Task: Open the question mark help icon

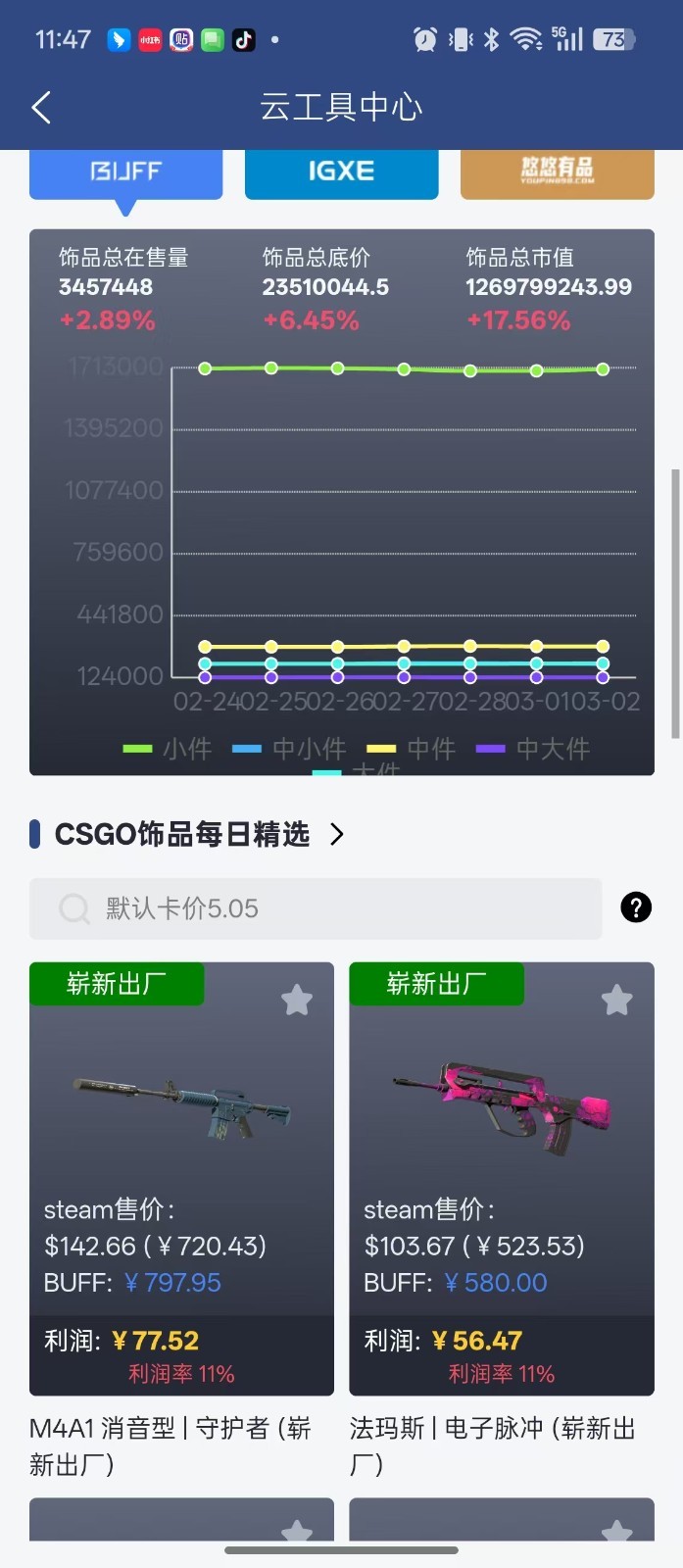Action: pyautogui.click(x=636, y=907)
